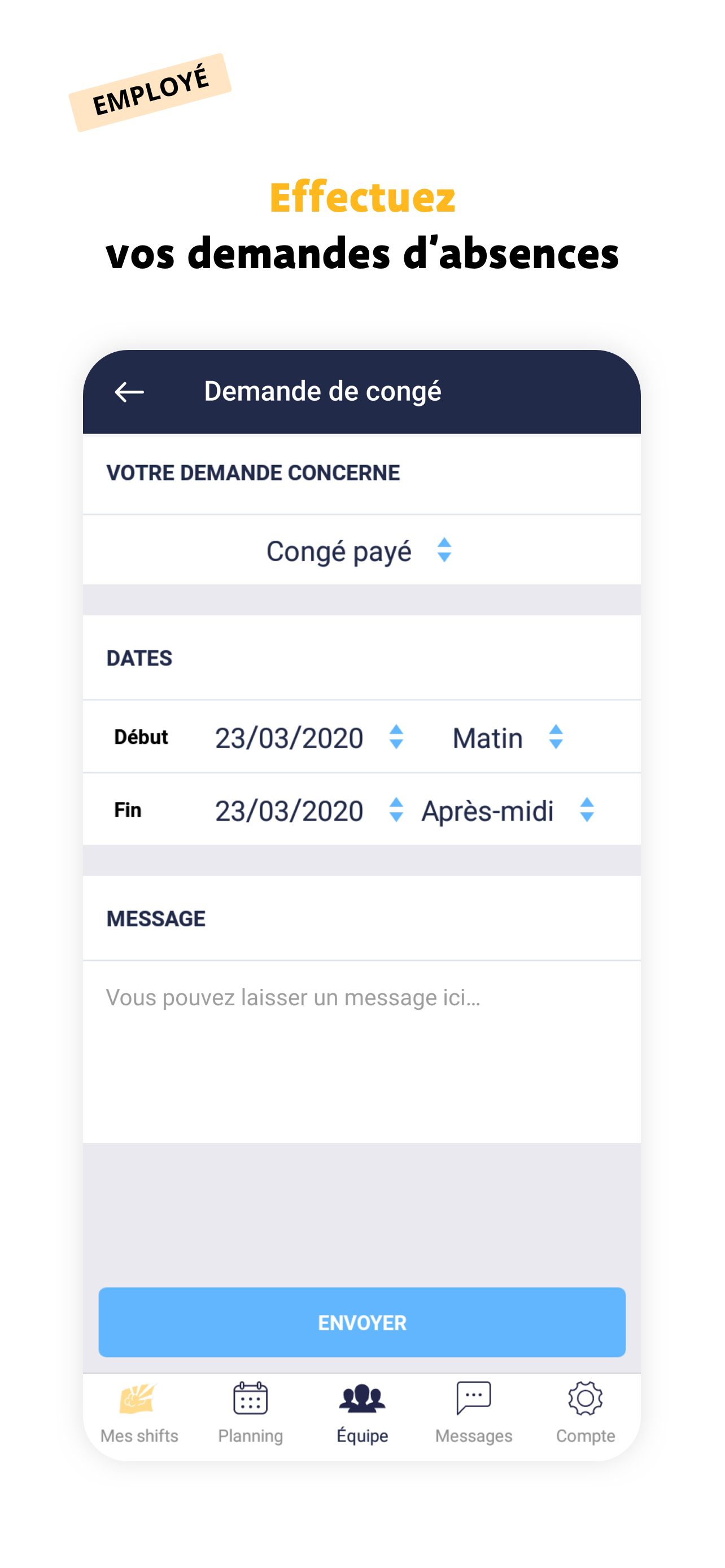
Task: Open the Messages chat bubble icon
Action: click(473, 1398)
